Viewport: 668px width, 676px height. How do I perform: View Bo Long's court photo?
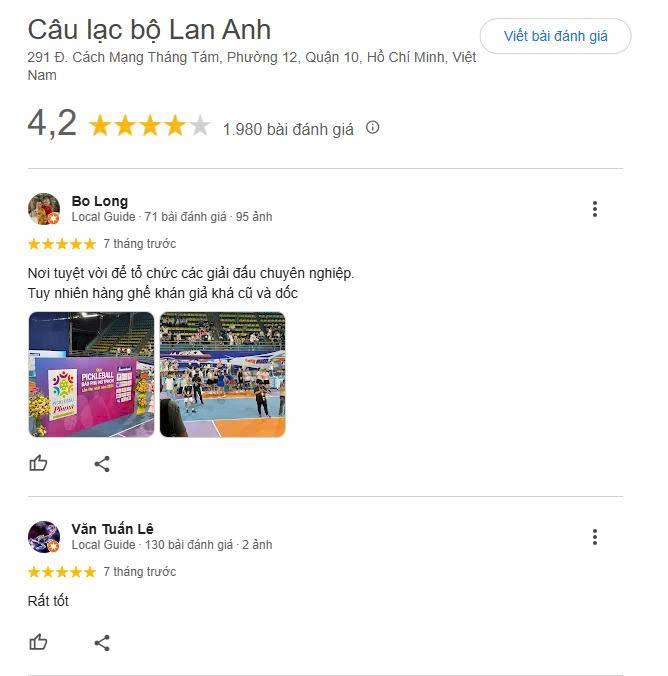[222, 374]
